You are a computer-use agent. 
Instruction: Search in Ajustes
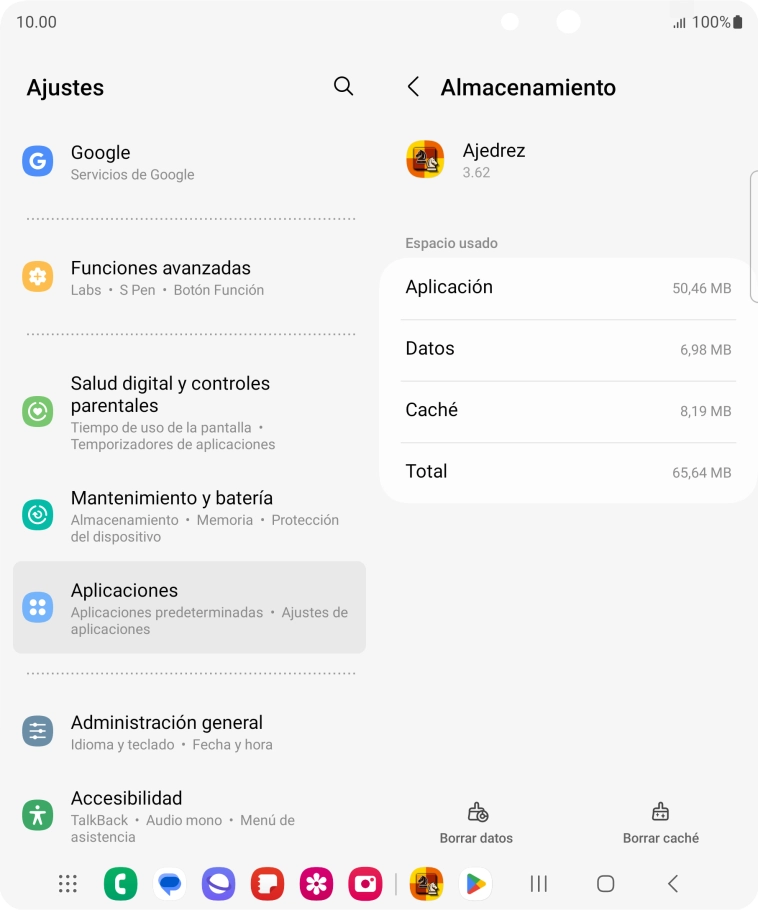(x=343, y=87)
